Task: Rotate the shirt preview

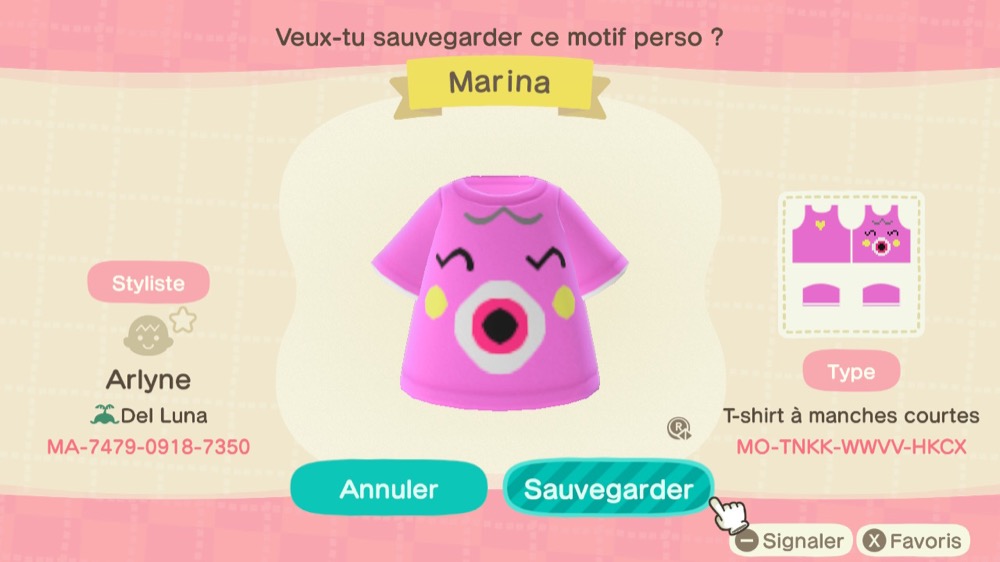Action: pyautogui.click(x=680, y=429)
